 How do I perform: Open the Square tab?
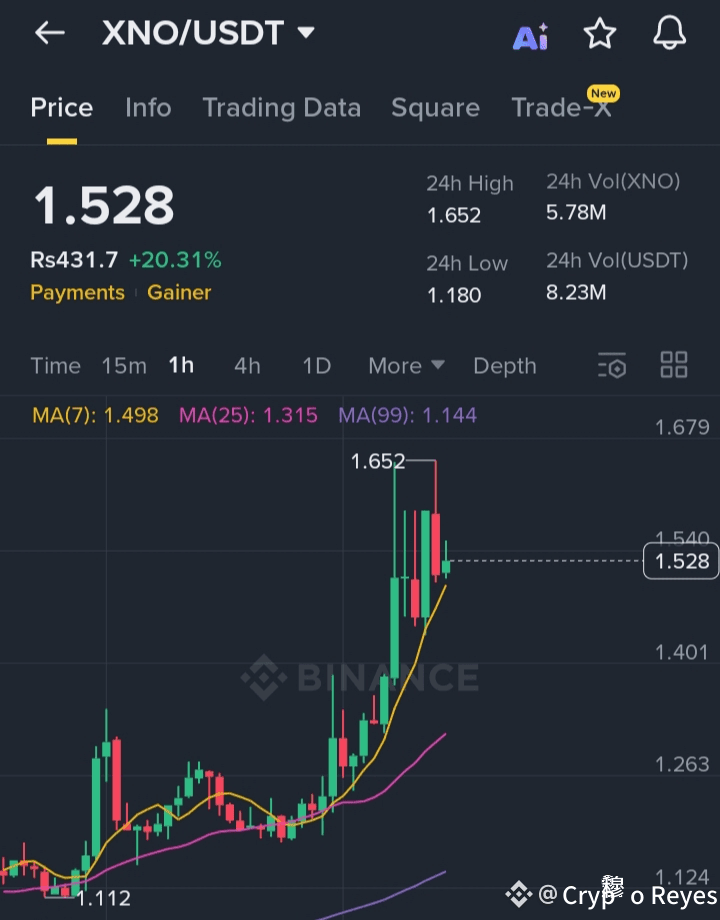tap(435, 108)
